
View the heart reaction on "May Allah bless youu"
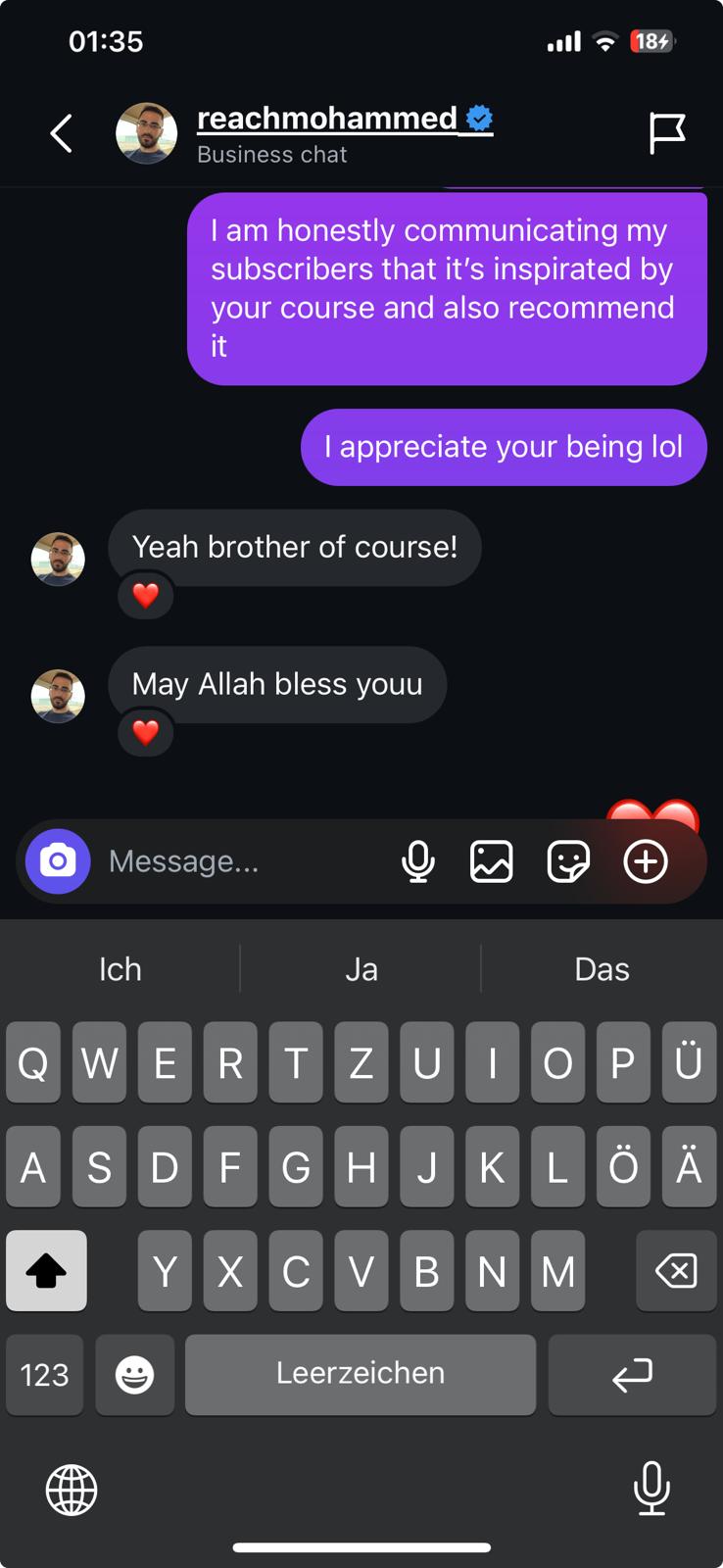coord(146,732)
